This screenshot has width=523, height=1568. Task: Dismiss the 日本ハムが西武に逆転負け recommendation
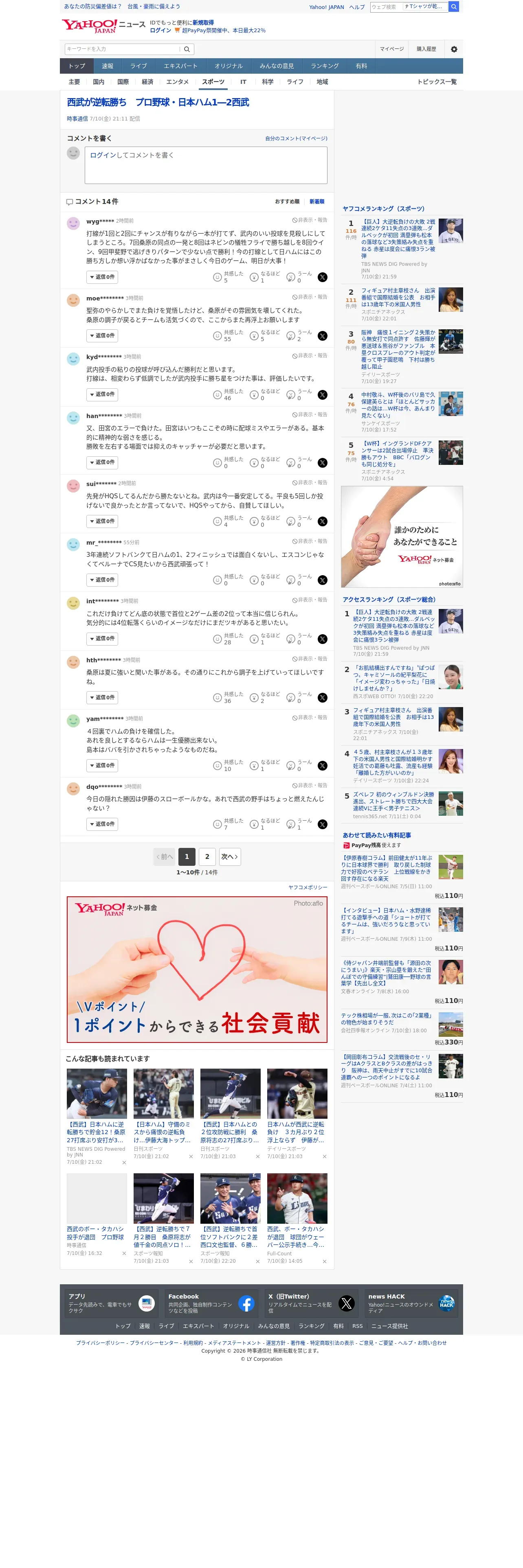click(x=325, y=1156)
